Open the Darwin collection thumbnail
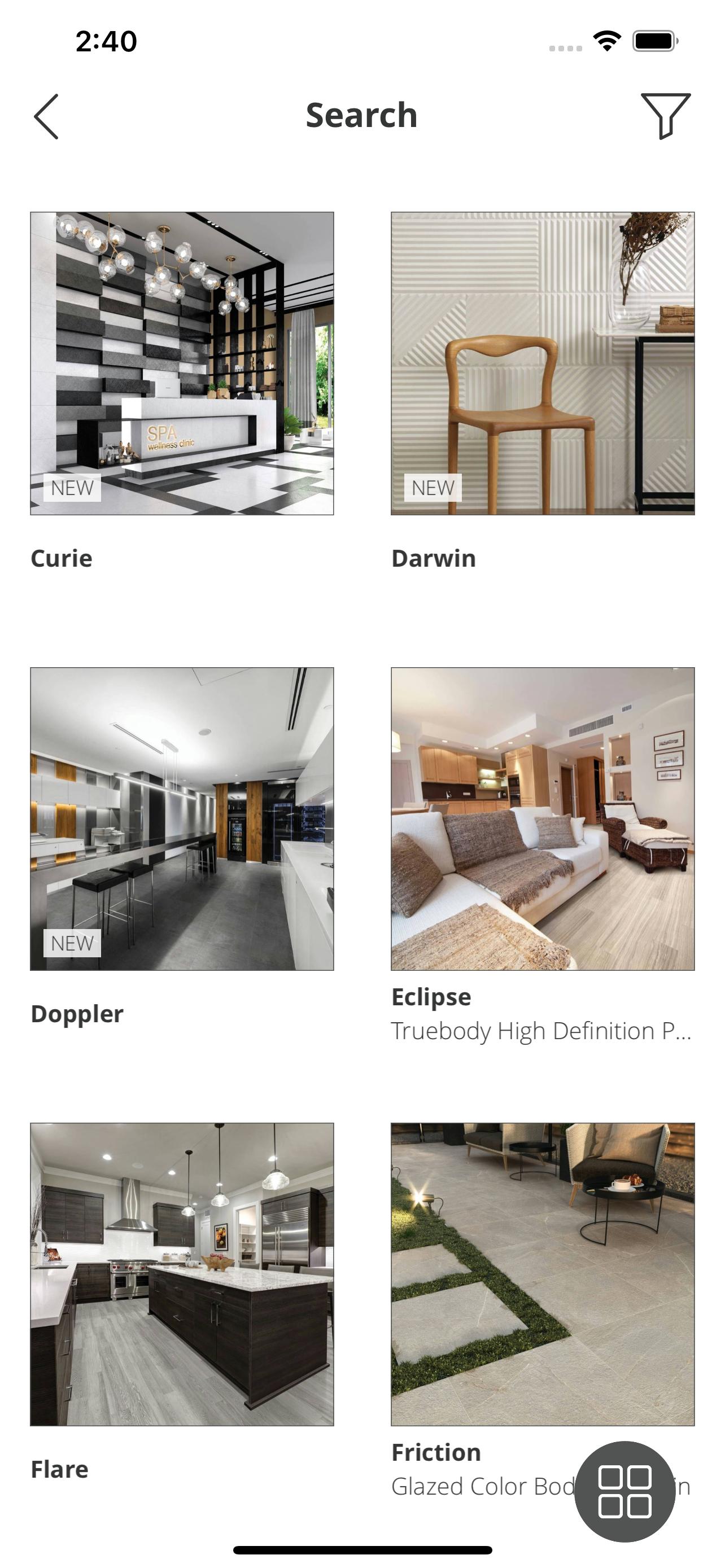 (544, 362)
